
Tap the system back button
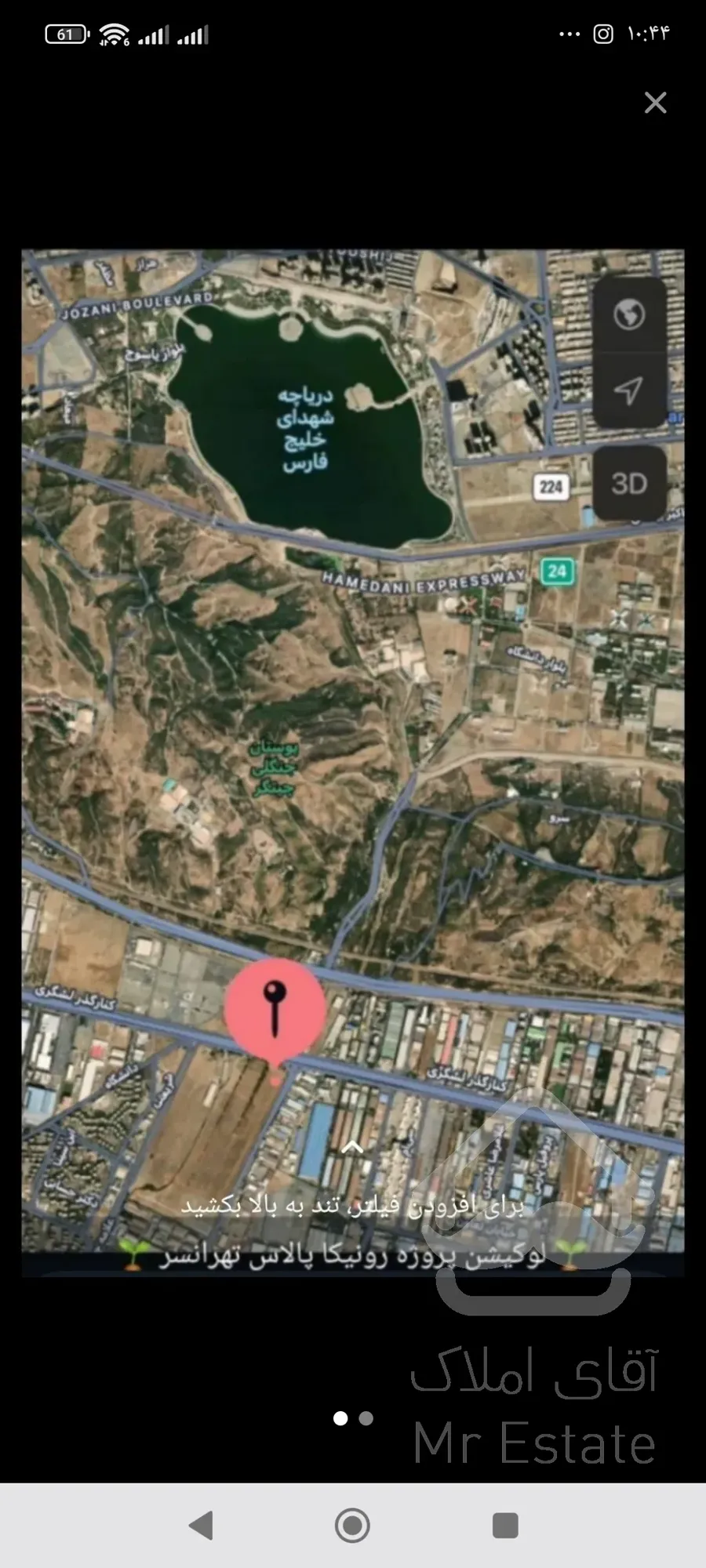pos(202,1526)
